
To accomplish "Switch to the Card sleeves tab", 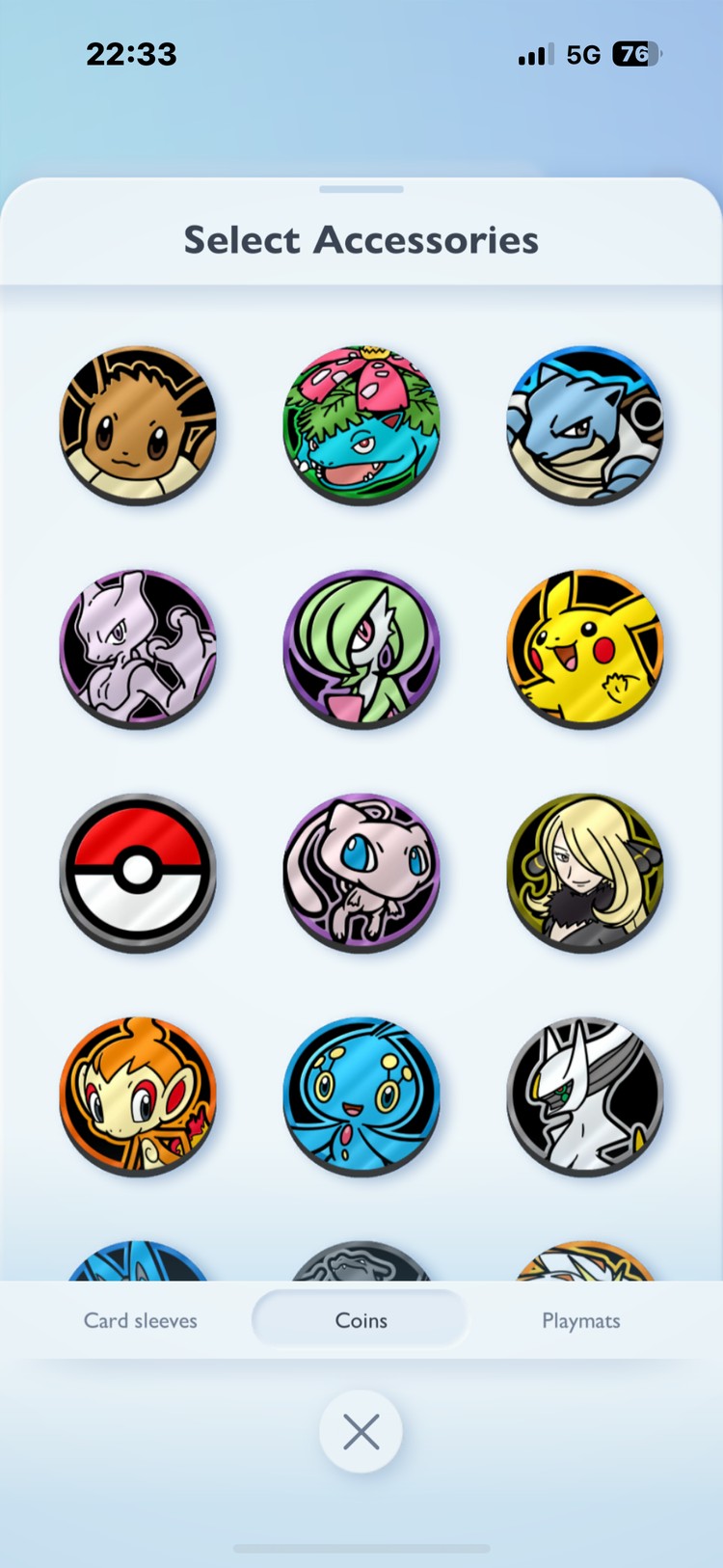I will (x=141, y=1320).
